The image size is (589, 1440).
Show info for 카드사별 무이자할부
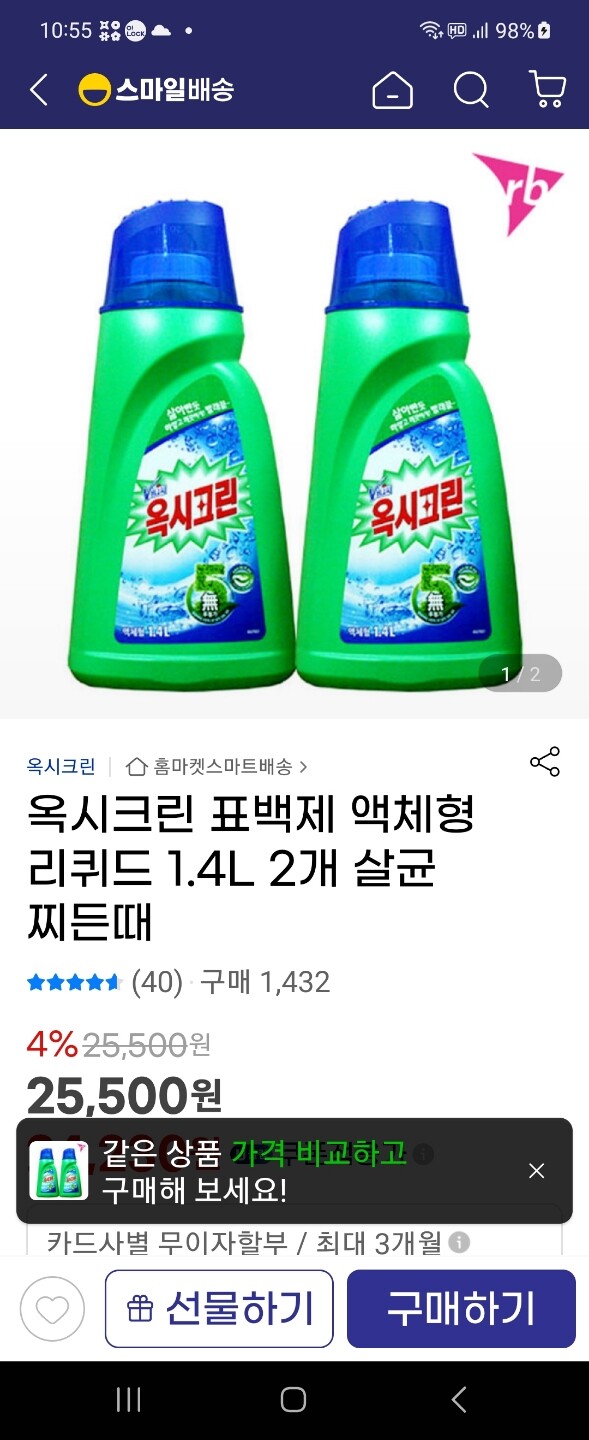(459, 1242)
